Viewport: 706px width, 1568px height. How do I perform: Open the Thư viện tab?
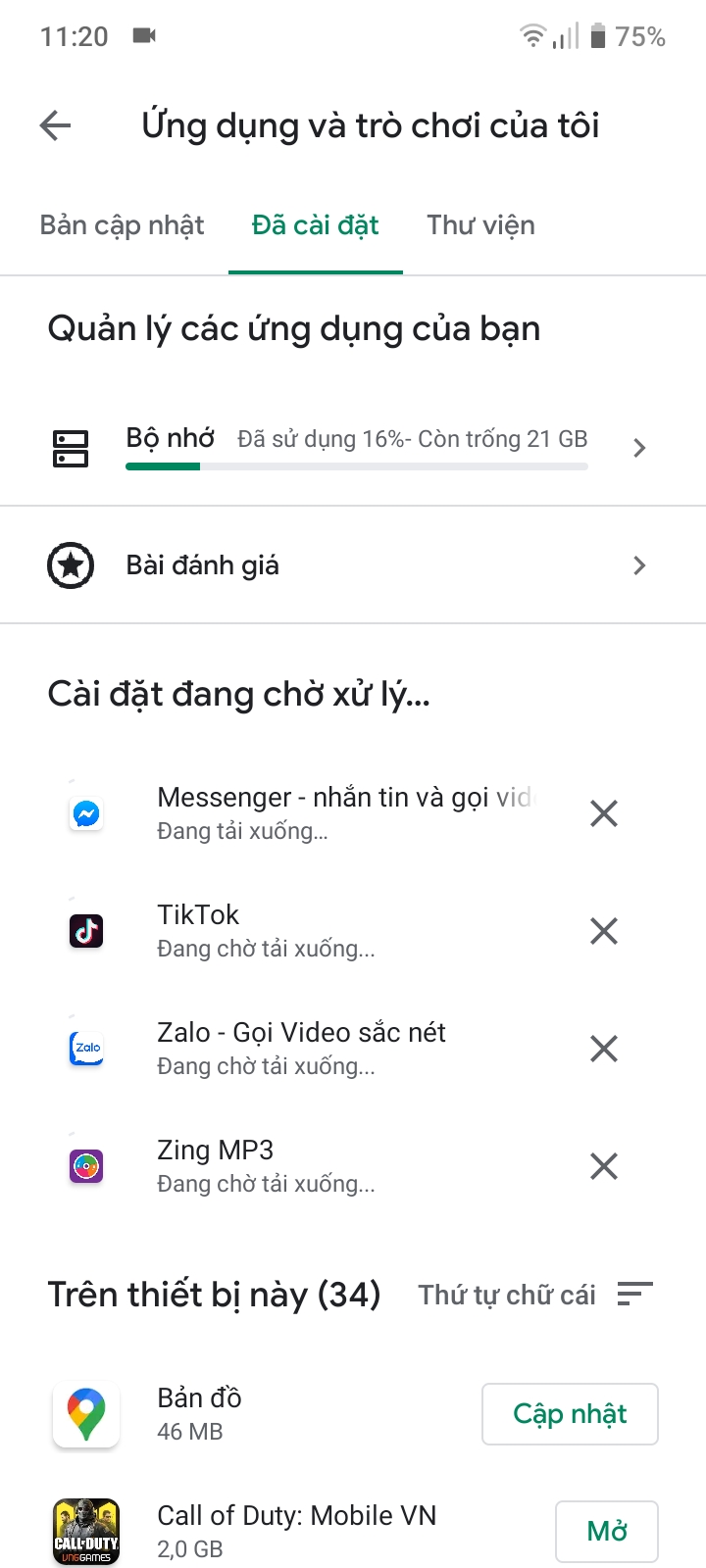click(x=480, y=225)
